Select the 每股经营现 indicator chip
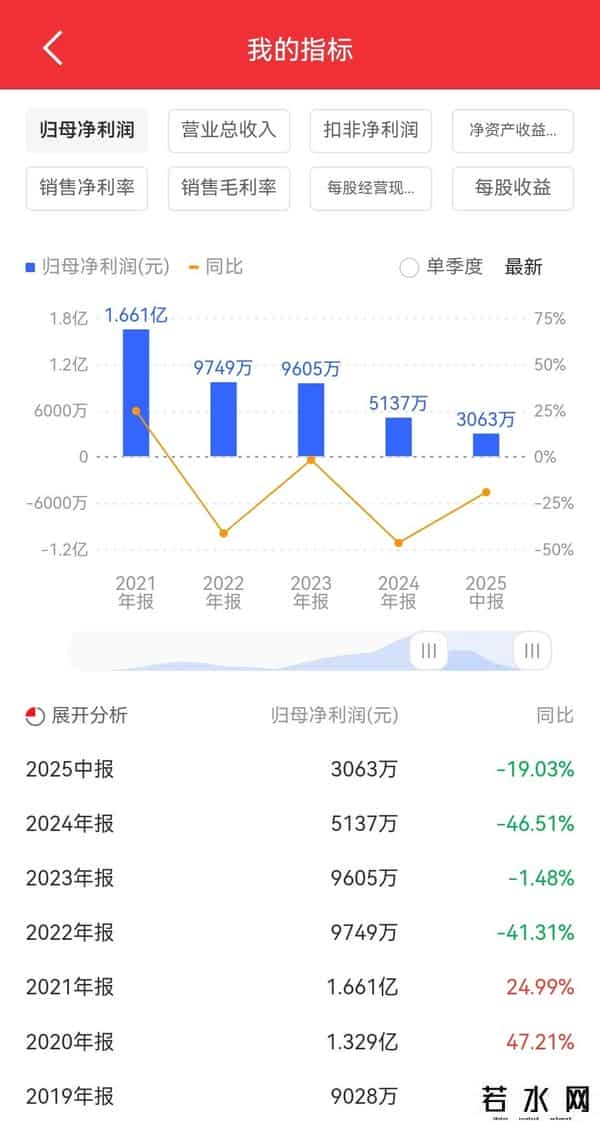 [370, 187]
